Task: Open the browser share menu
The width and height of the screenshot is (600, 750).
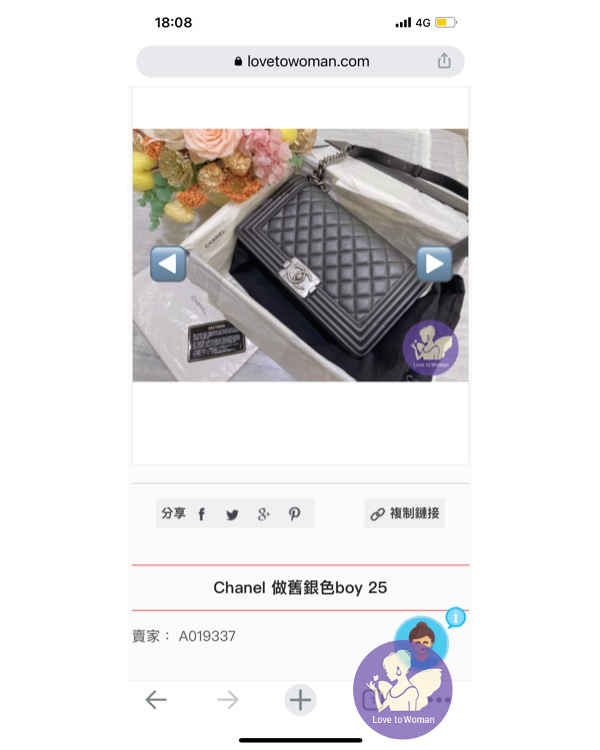Action: pos(444,61)
